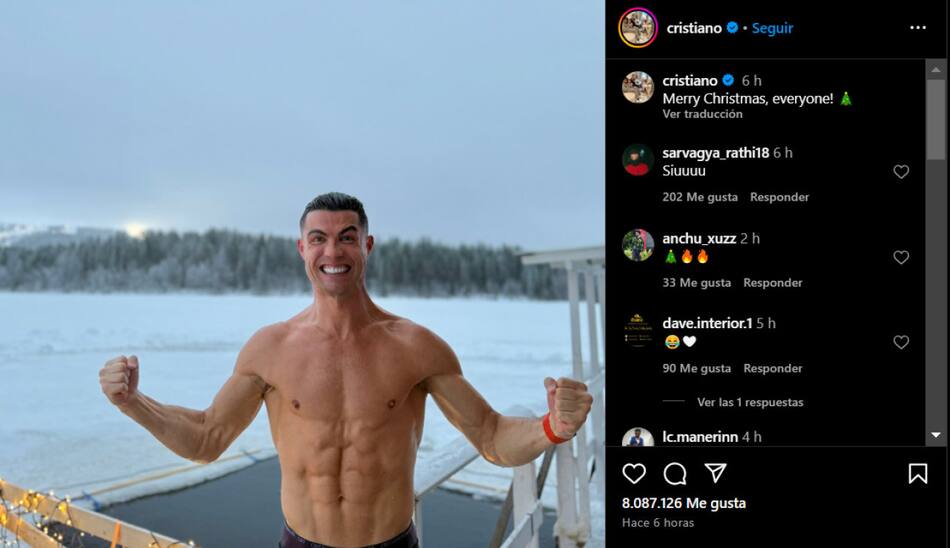Click the scrollbar down arrow in comments
The image size is (950, 548).
click(935, 436)
